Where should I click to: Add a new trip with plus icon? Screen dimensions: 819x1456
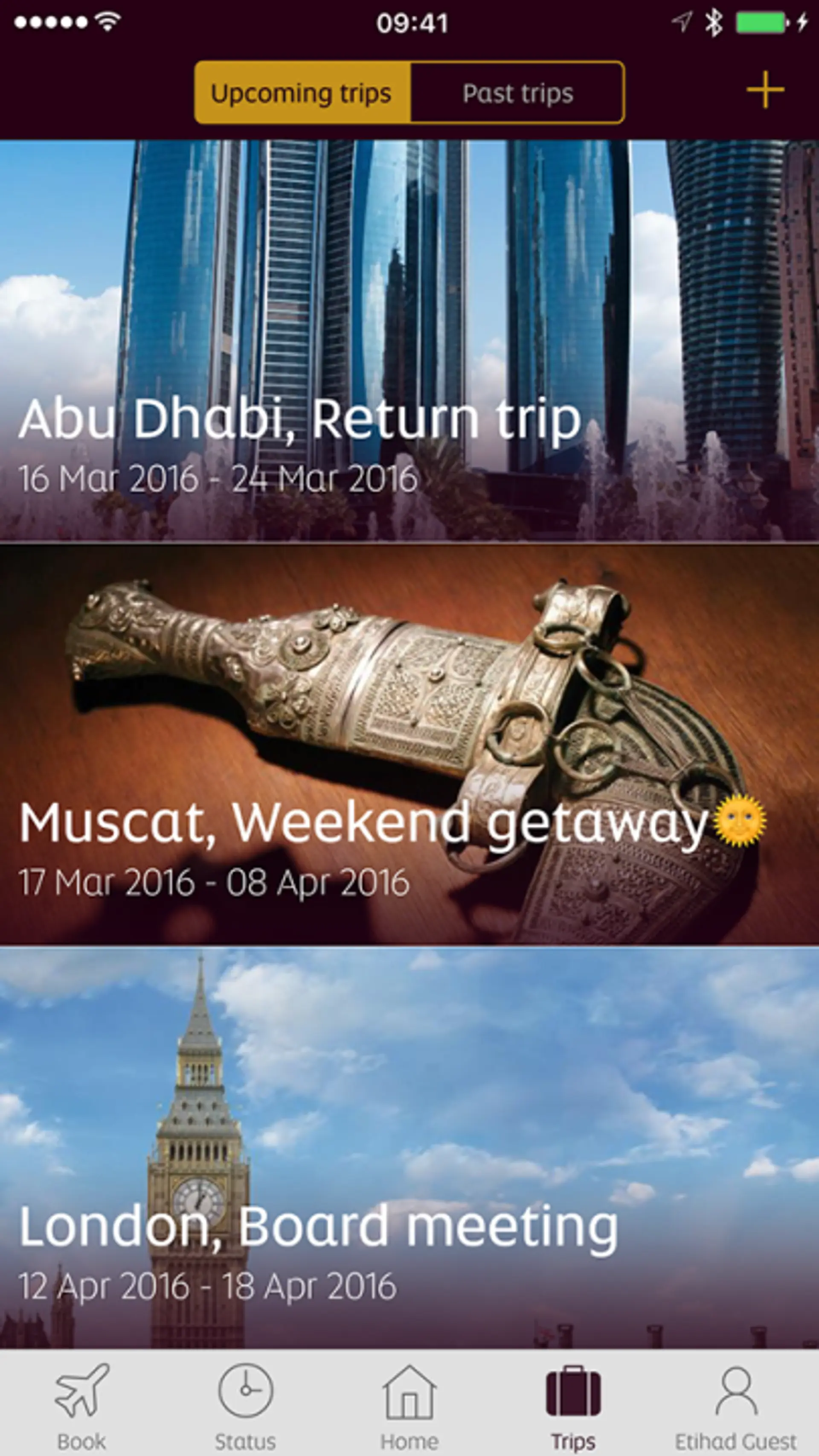pyautogui.click(x=765, y=90)
